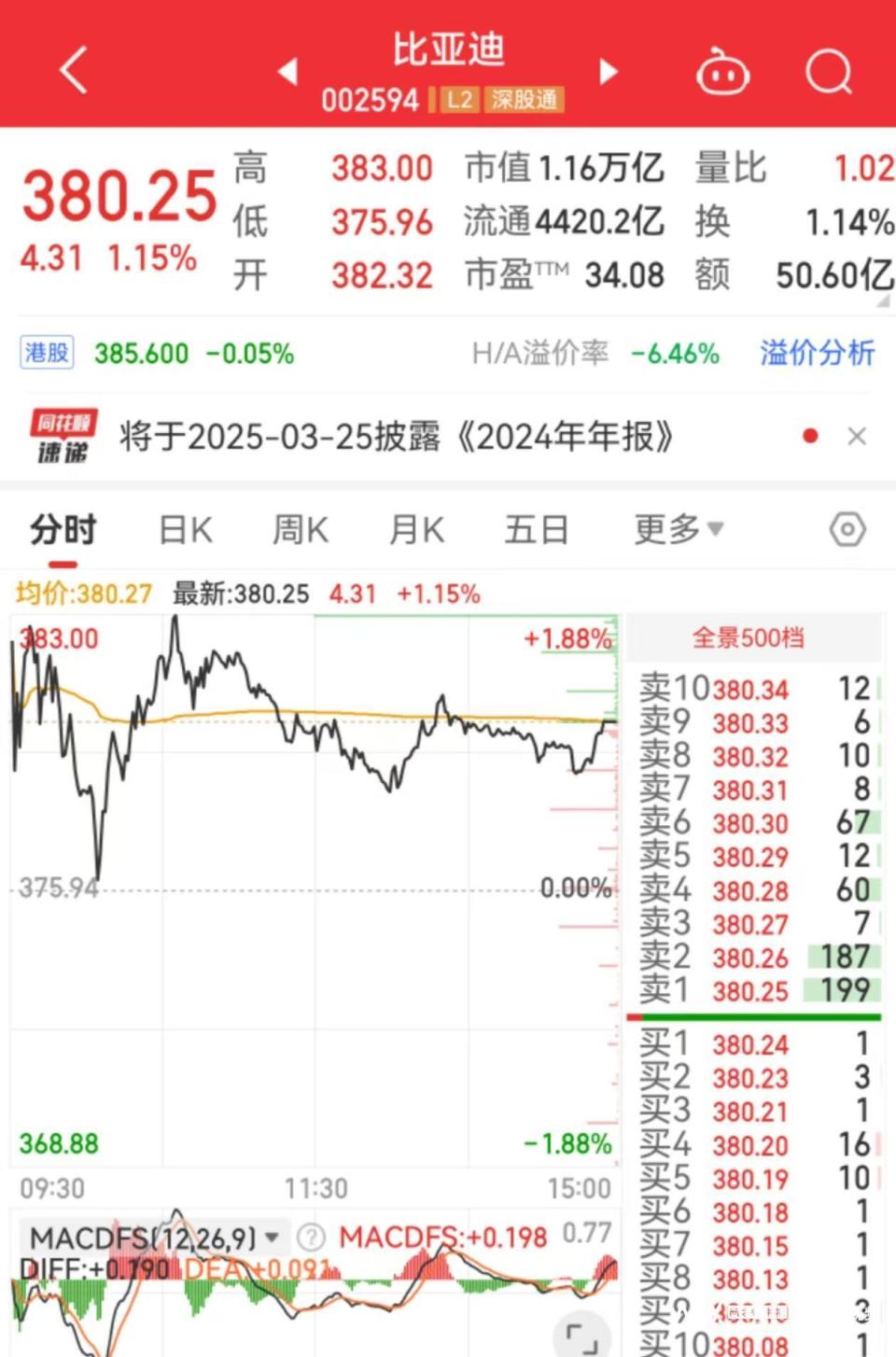Image resolution: width=896 pixels, height=1357 pixels.
Task: Switch to the 周K chart
Action: 301,530
